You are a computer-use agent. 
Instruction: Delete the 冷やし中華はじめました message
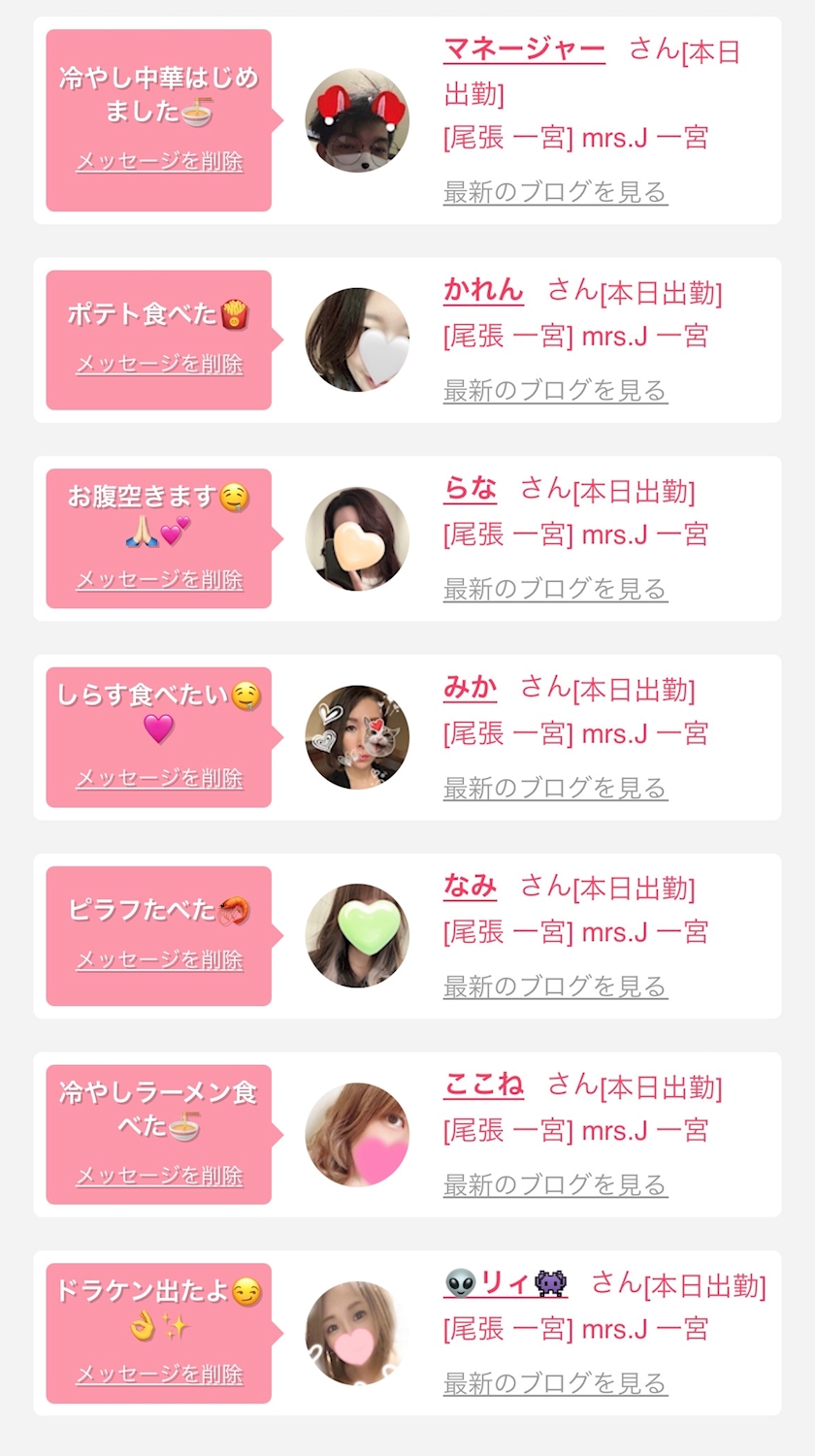tap(159, 161)
